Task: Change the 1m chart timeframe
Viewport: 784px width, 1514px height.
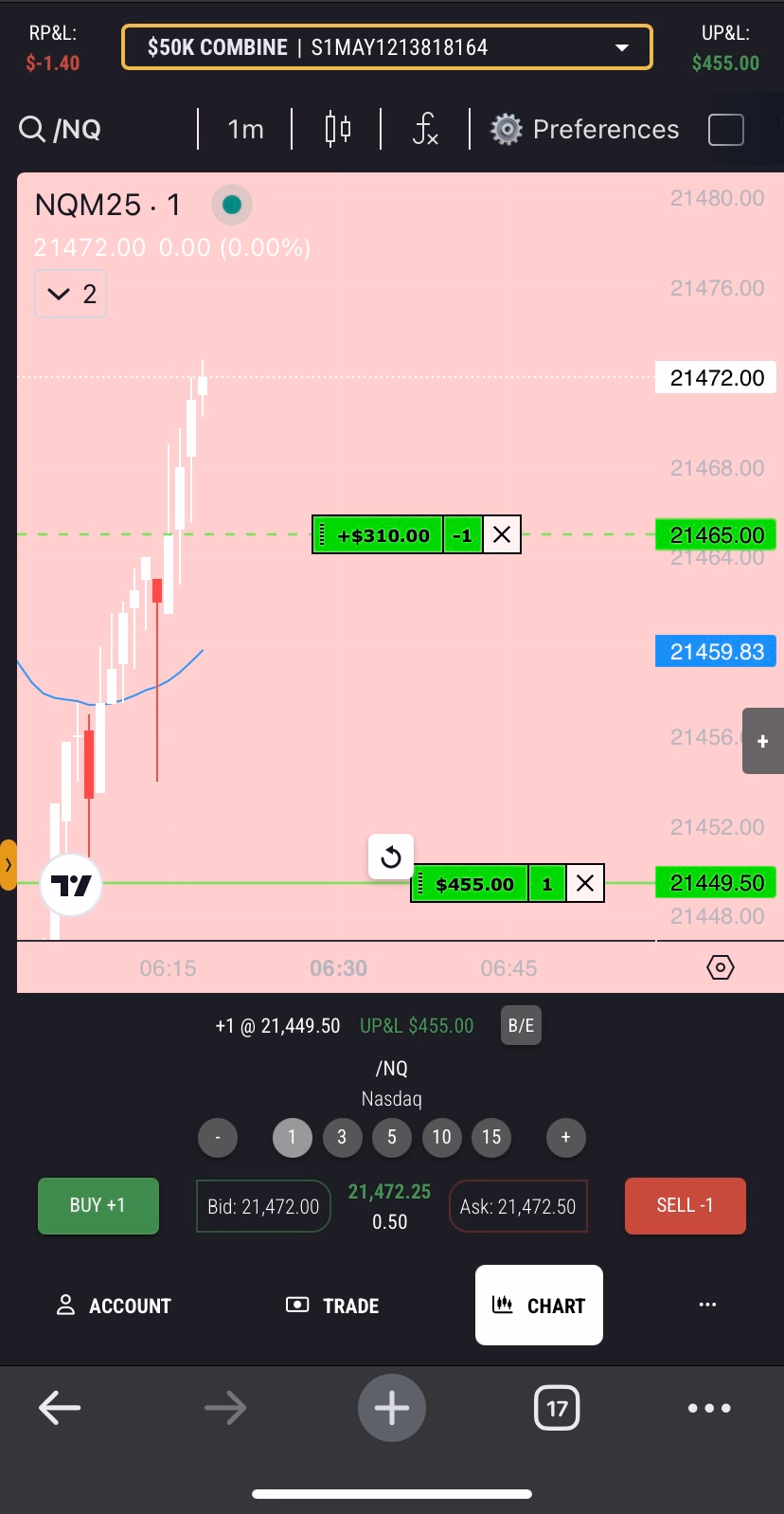Action: click(245, 129)
